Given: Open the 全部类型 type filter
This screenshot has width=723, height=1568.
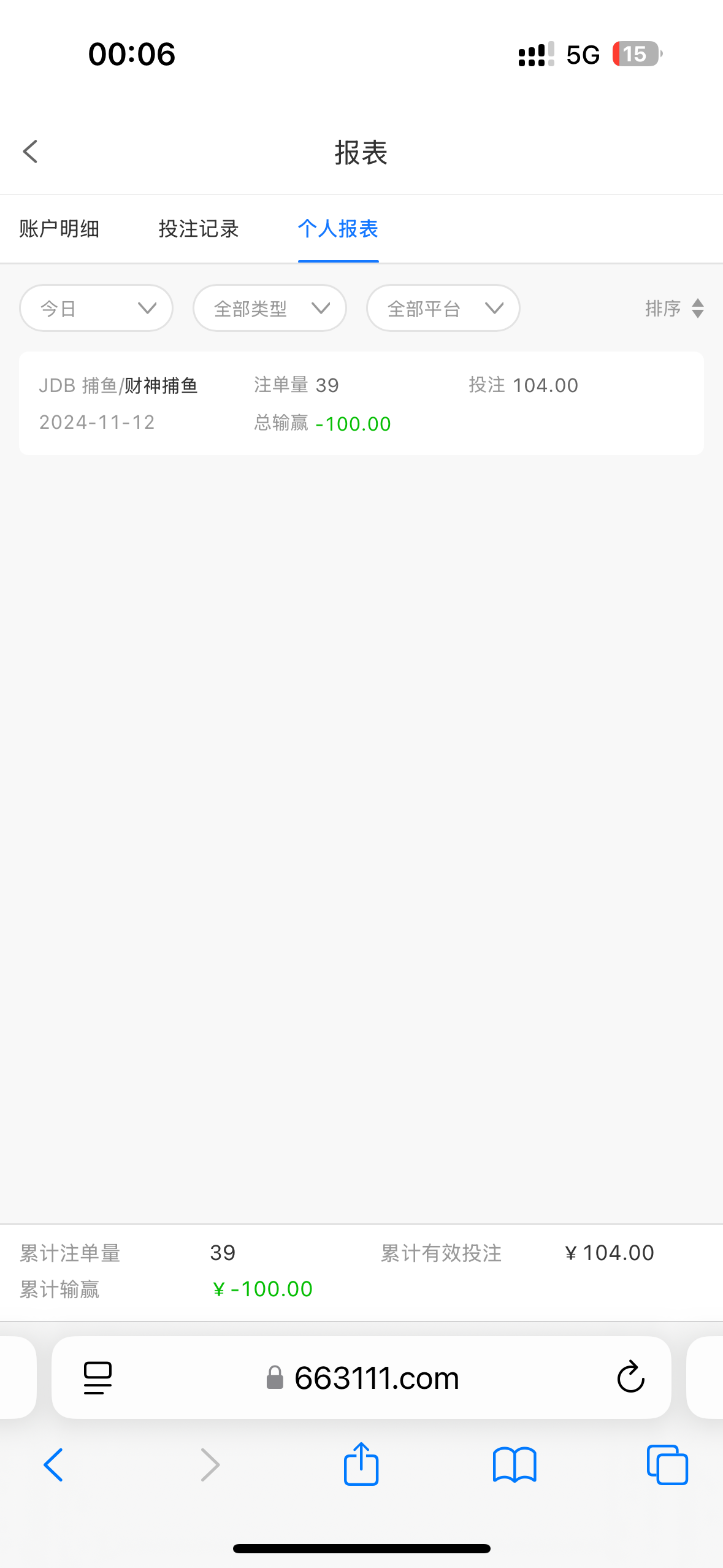Looking at the screenshot, I should pos(270,308).
